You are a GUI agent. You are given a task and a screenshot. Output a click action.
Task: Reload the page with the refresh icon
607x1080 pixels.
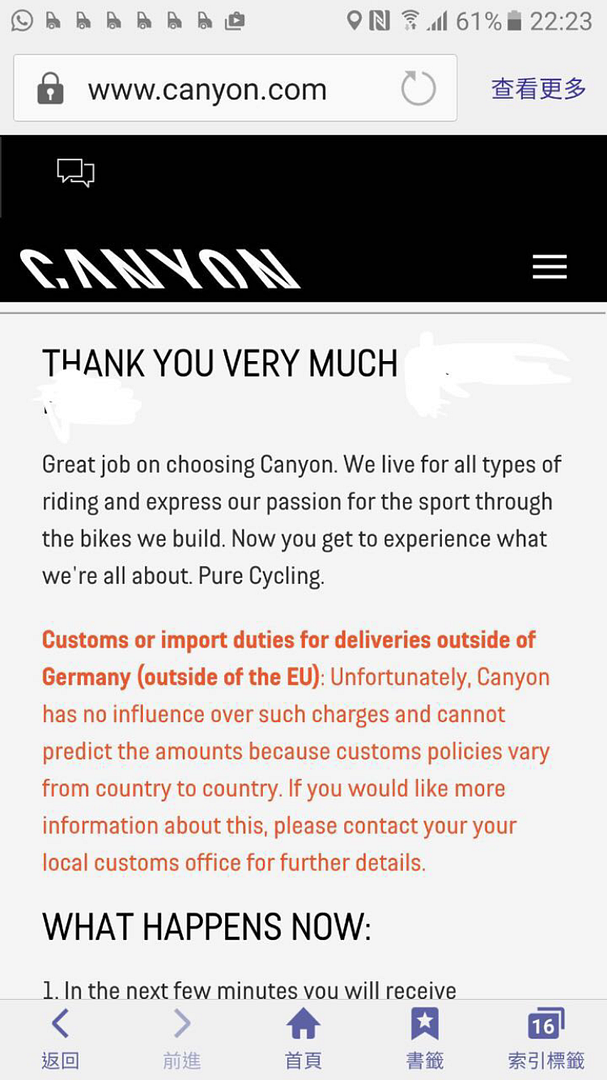(x=419, y=89)
